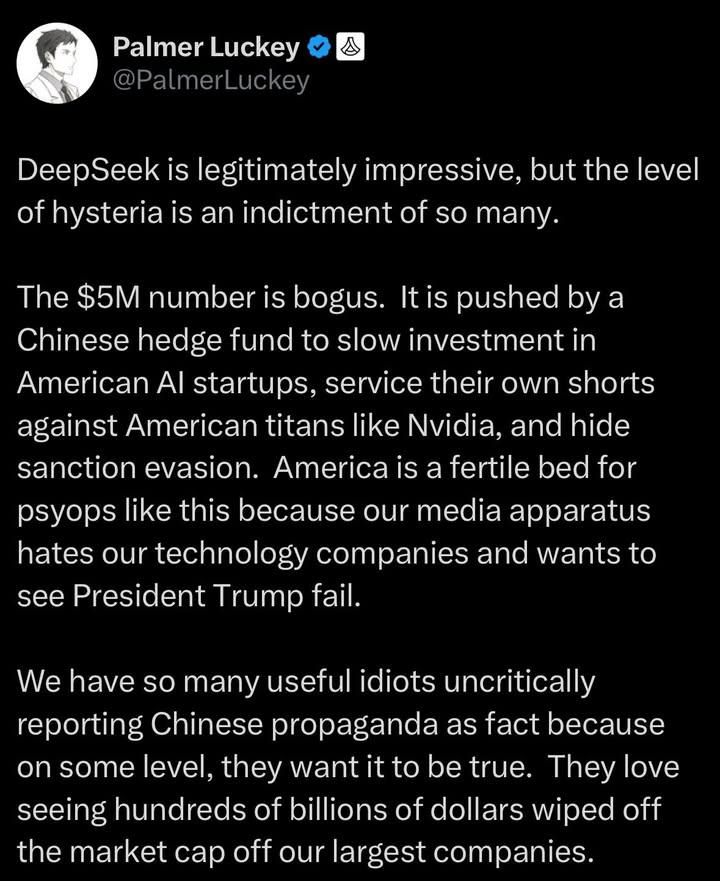Tap the blue verified checkmark badge

click(x=318, y=46)
